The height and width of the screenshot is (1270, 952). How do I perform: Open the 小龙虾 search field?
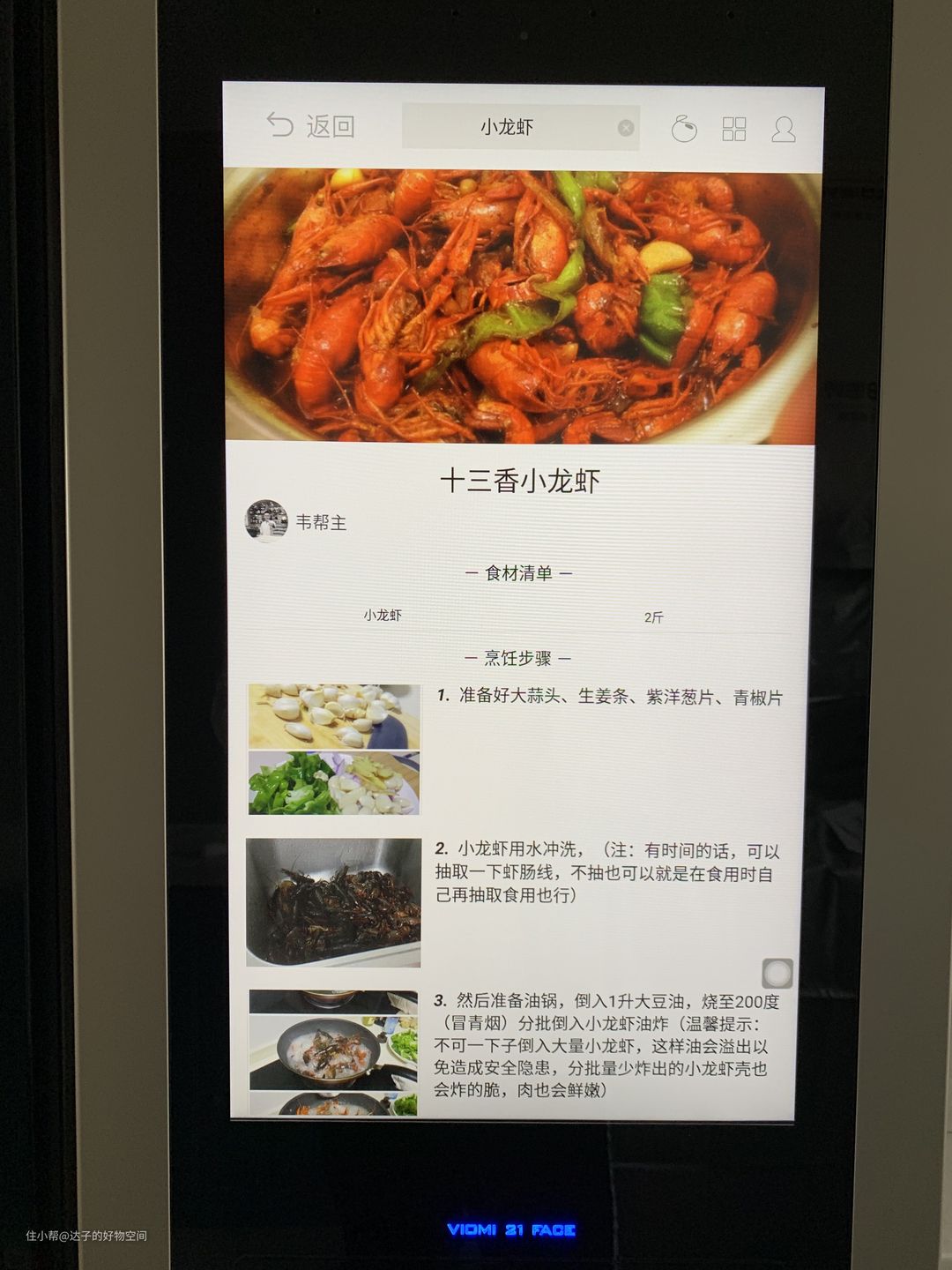click(508, 127)
